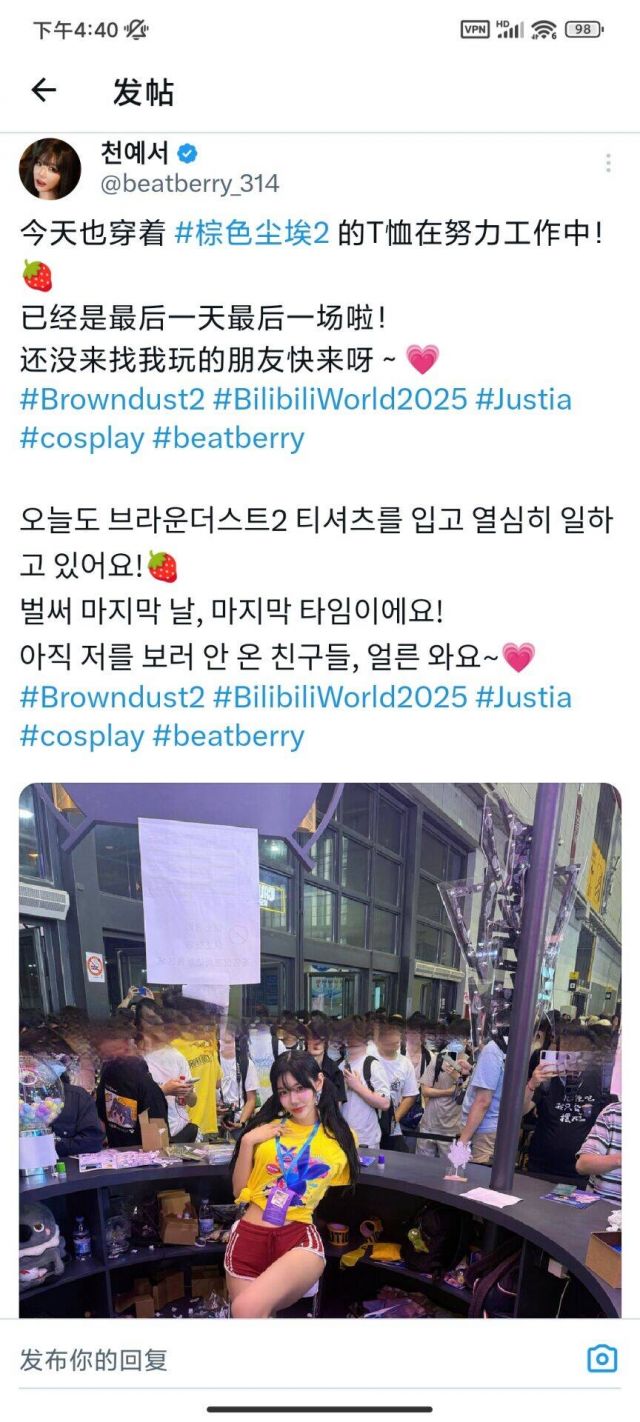Open the profile avatar of 천예서
The width and height of the screenshot is (640, 1422).
(x=50, y=169)
